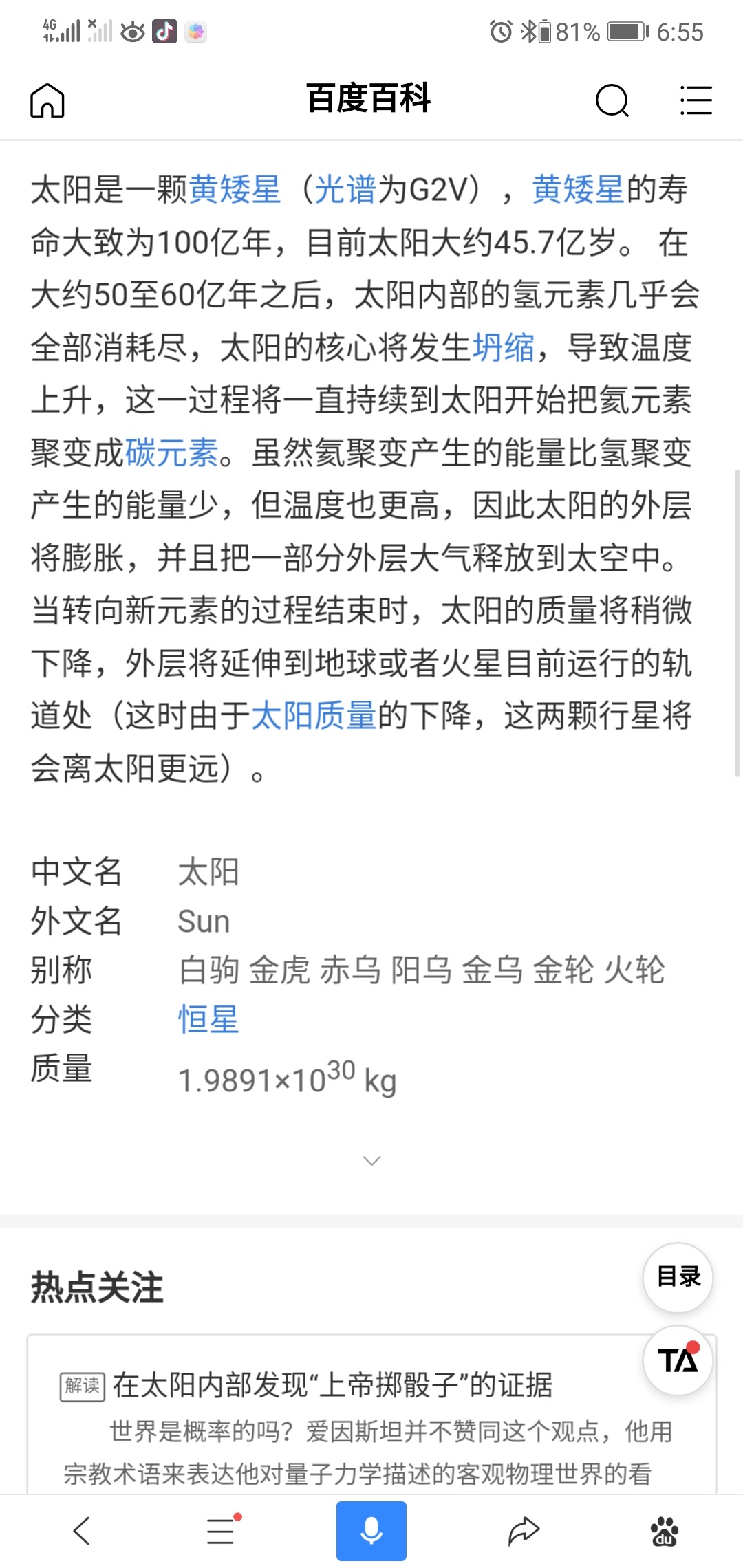Share this page via the share arrow
The height and width of the screenshot is (1568, 743).
click(x=524, y=1531)
